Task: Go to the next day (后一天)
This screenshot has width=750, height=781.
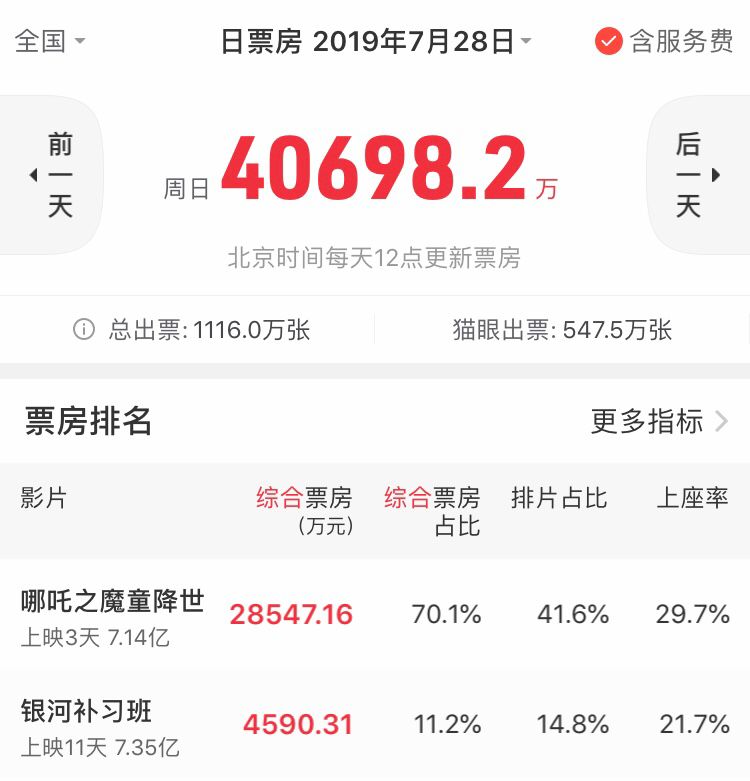Action: click(695, 175)
